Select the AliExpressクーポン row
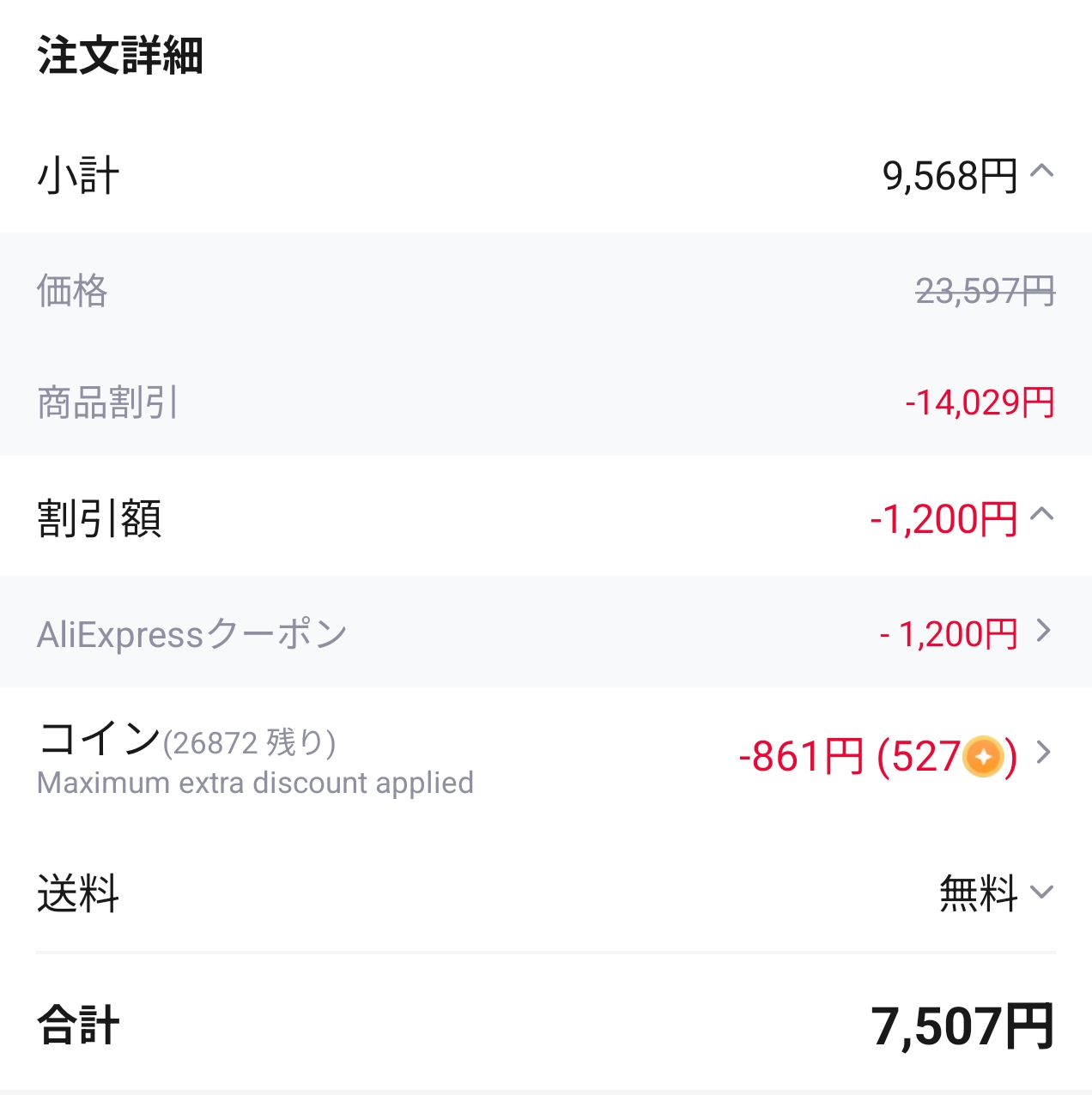Image resolution: width=1092 pixels, height=1095 pixels. tap(191, 632)
